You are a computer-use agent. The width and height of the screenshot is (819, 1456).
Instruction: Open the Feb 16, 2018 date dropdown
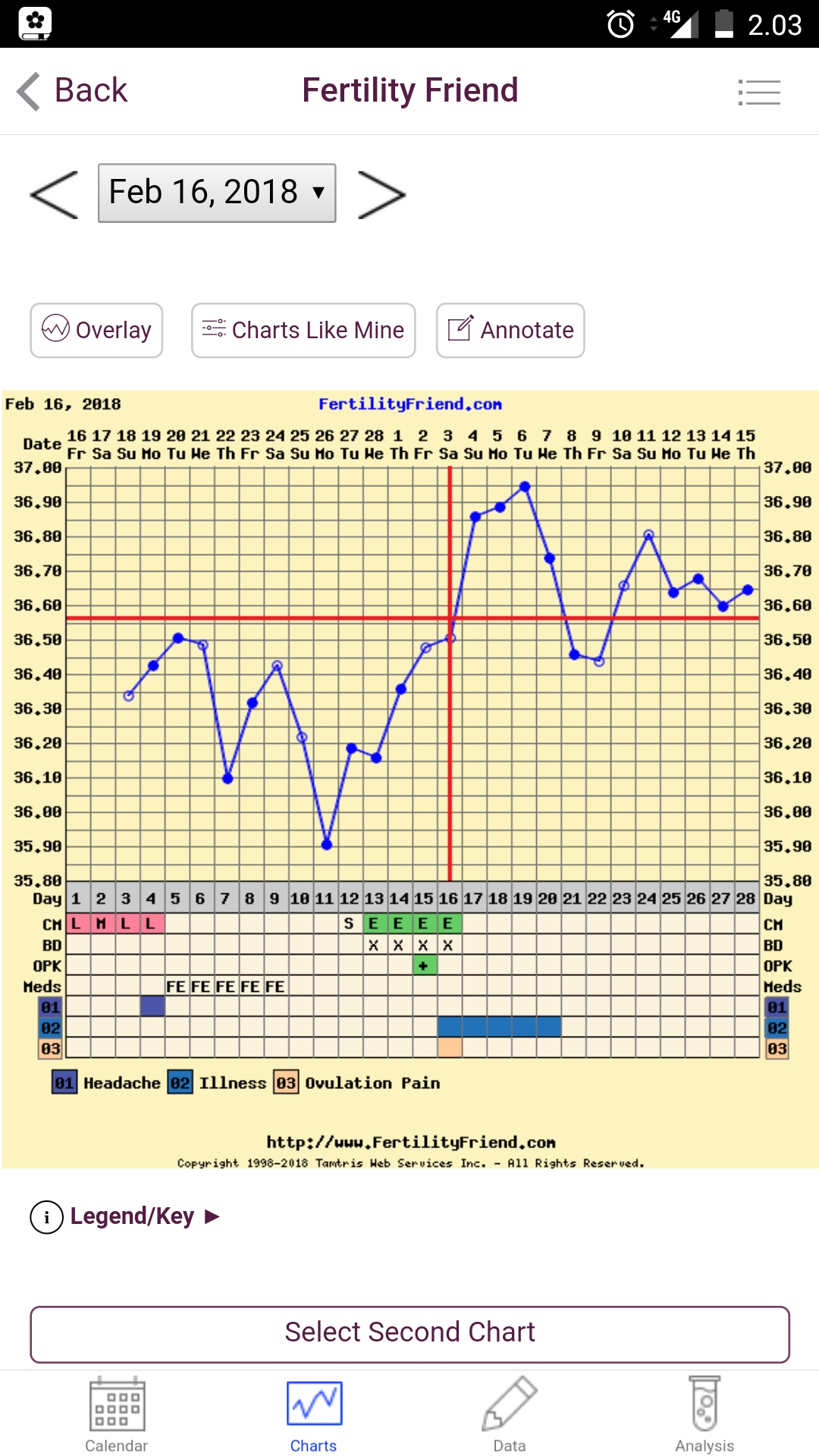217,193
